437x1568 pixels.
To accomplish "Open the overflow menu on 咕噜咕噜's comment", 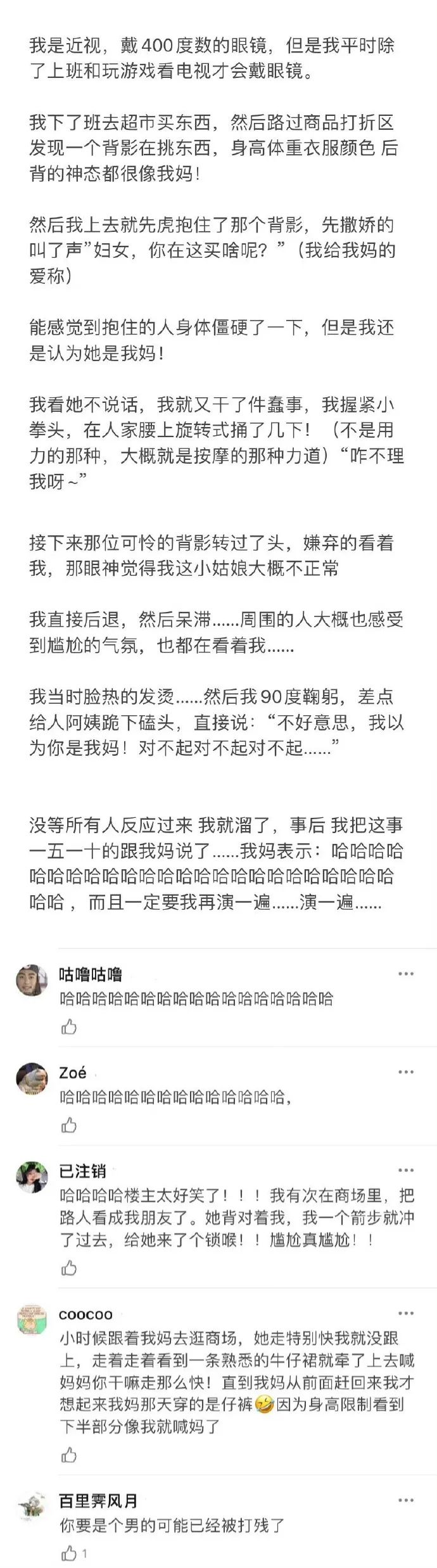I will [x=406, y=974].
